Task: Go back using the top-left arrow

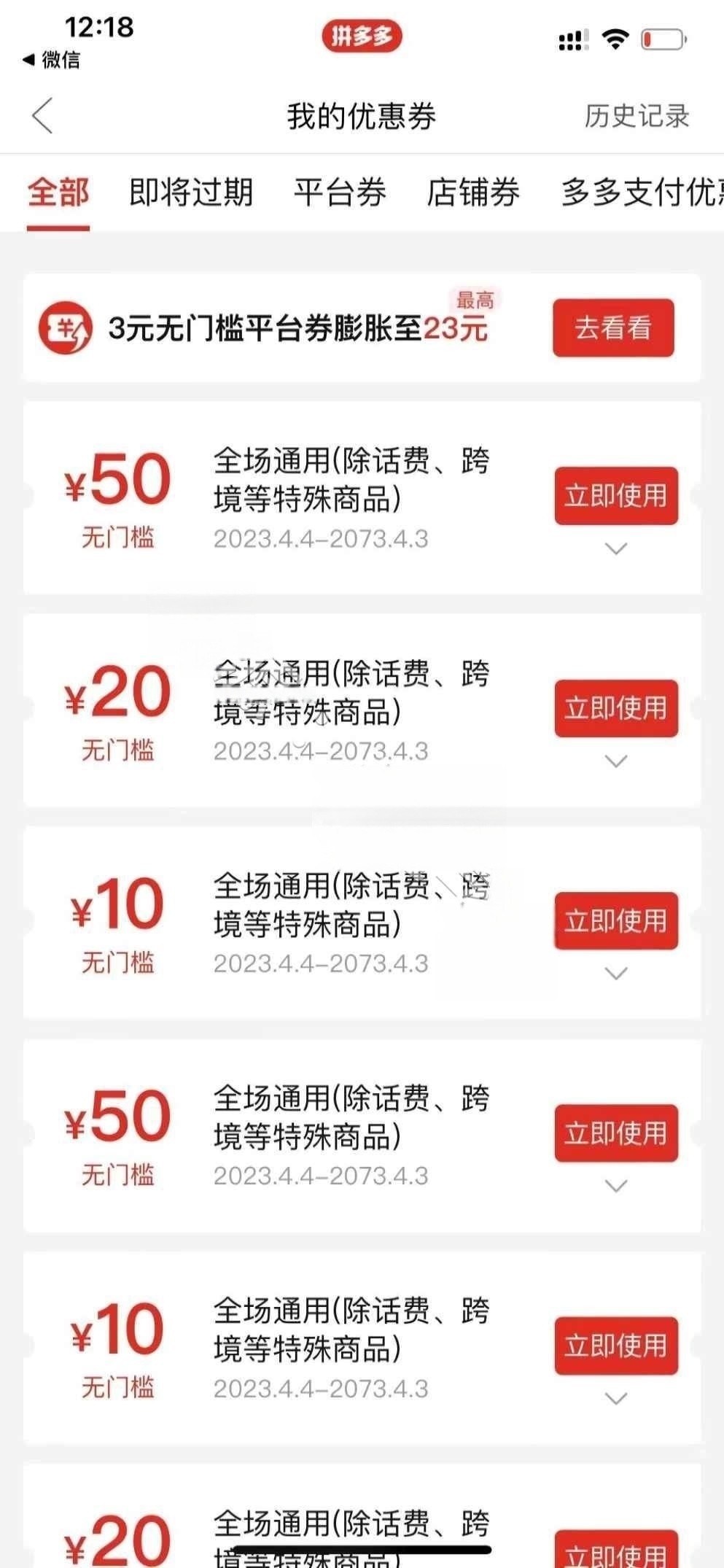Action: [42, 115]
